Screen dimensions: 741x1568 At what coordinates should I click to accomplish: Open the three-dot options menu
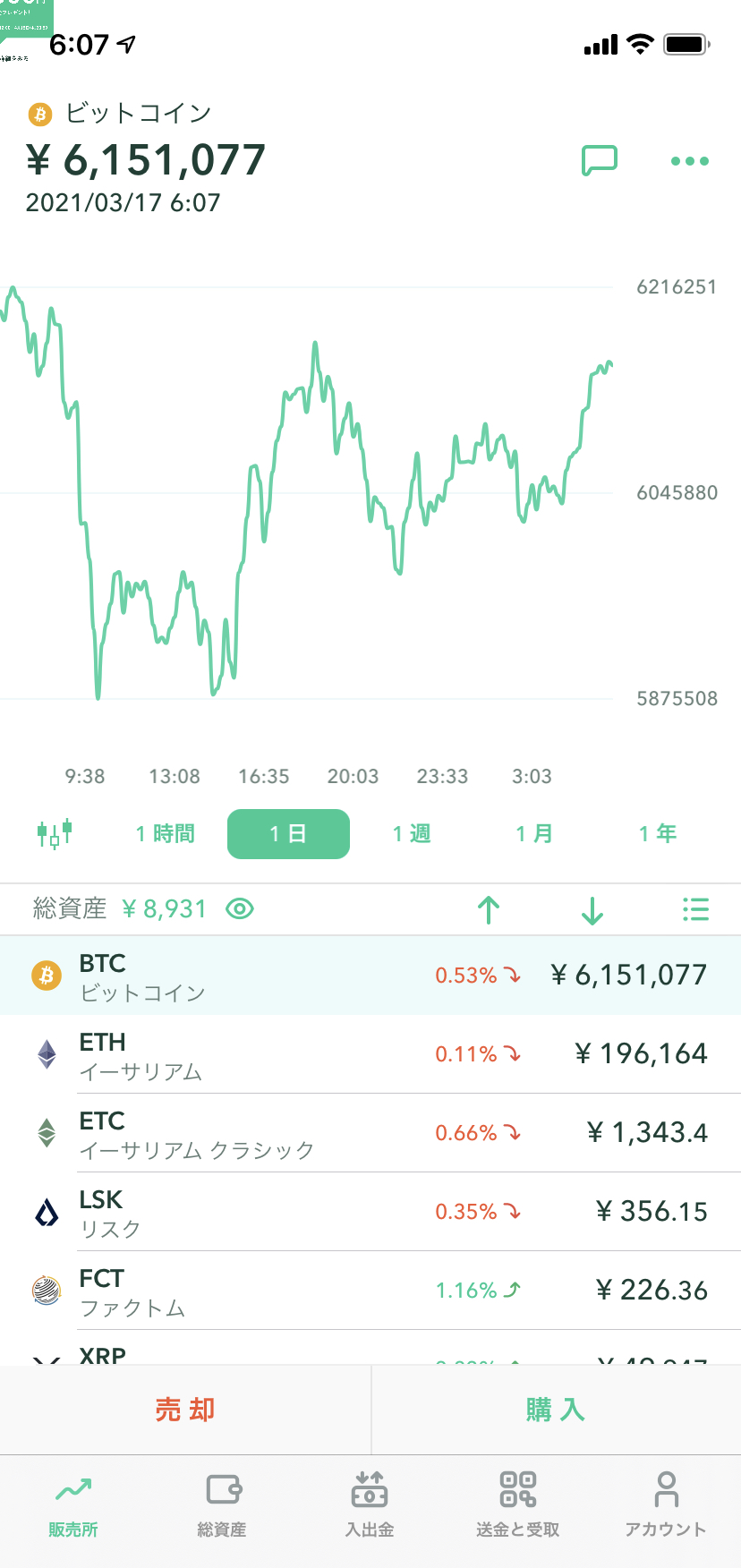(689, 161)
